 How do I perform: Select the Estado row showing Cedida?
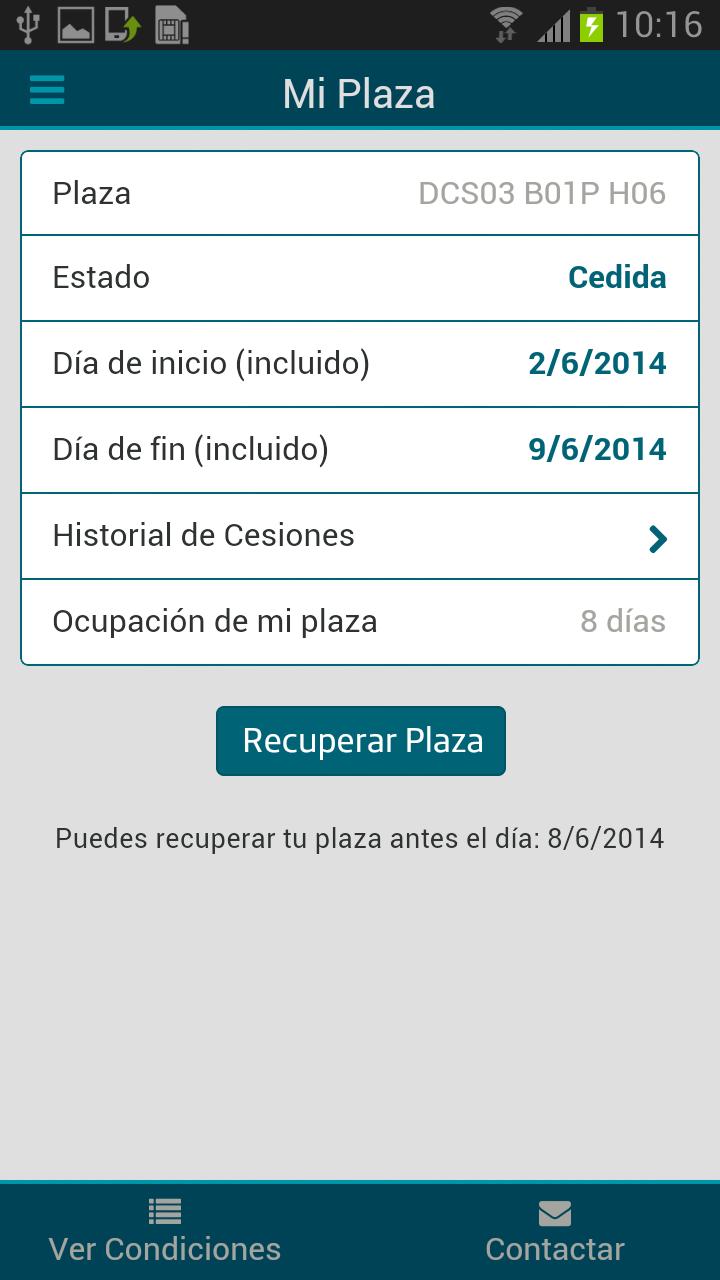360,278
